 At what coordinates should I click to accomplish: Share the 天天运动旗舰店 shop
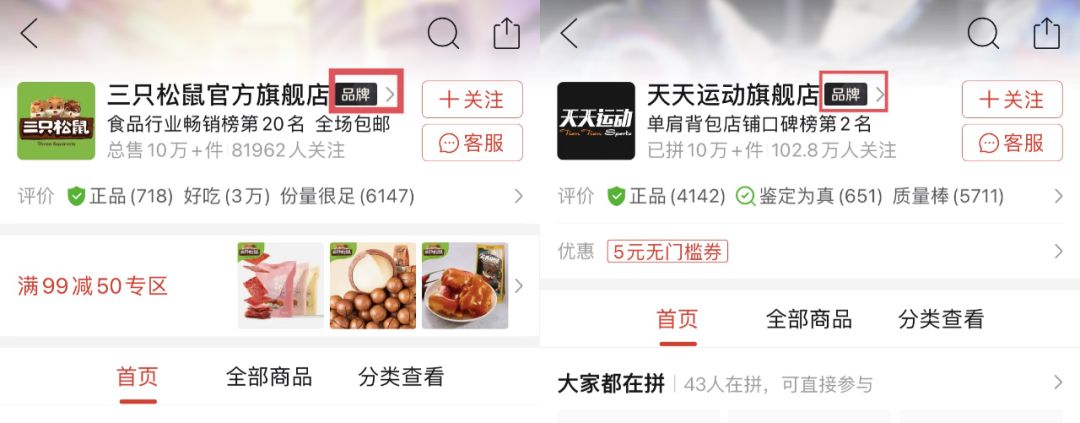(x=1047, y=34)
